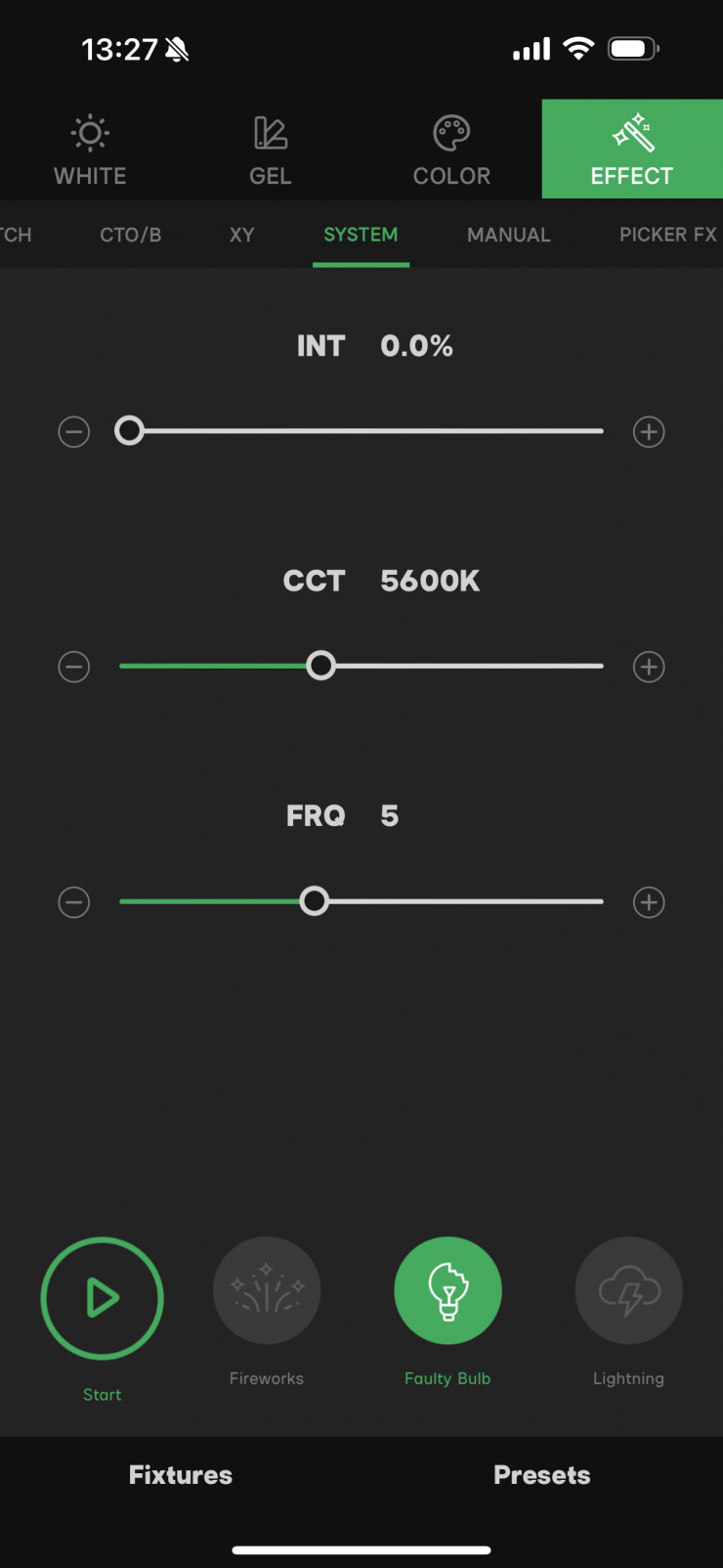Increase INT with the plus button
723x1568 pixels.
click(649, 431)
